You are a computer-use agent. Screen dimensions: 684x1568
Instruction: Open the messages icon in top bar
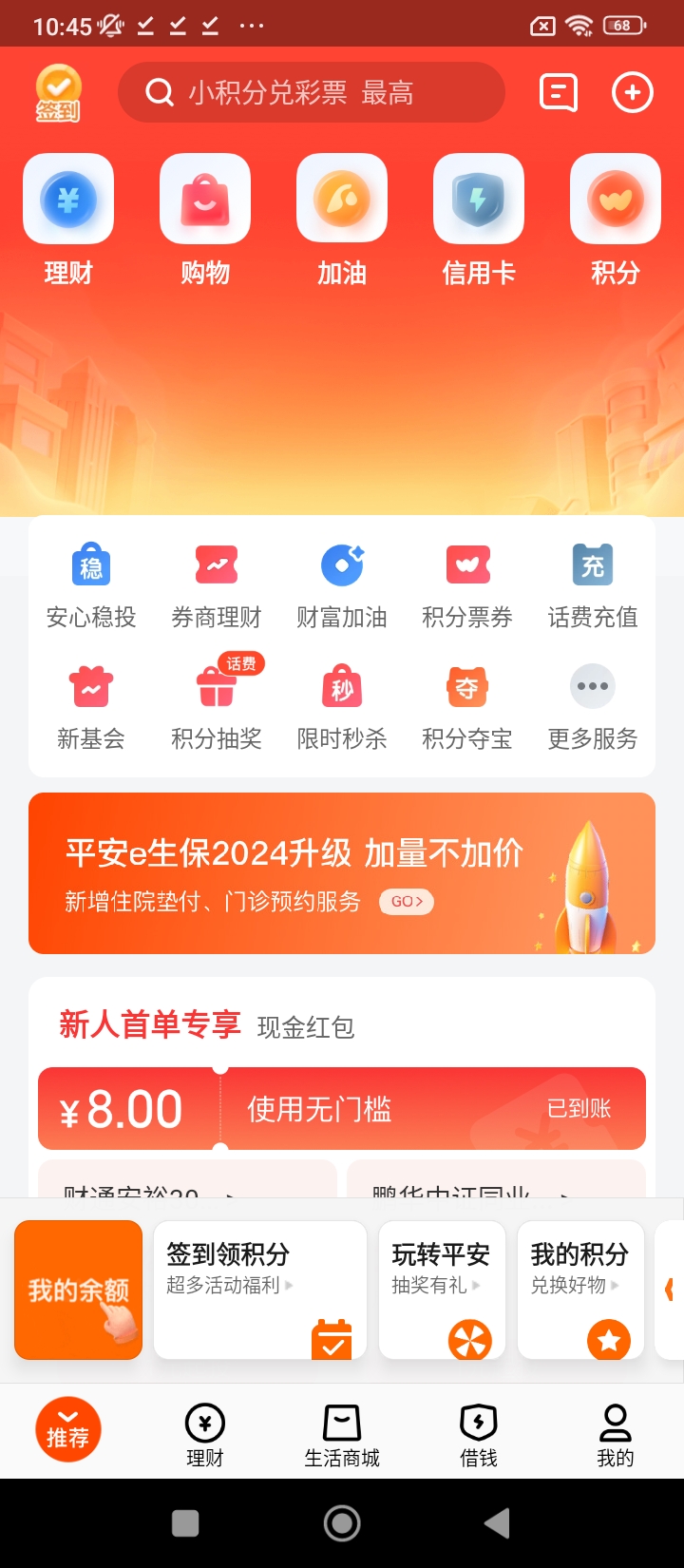pyautogui.click(x=559, y=93)
